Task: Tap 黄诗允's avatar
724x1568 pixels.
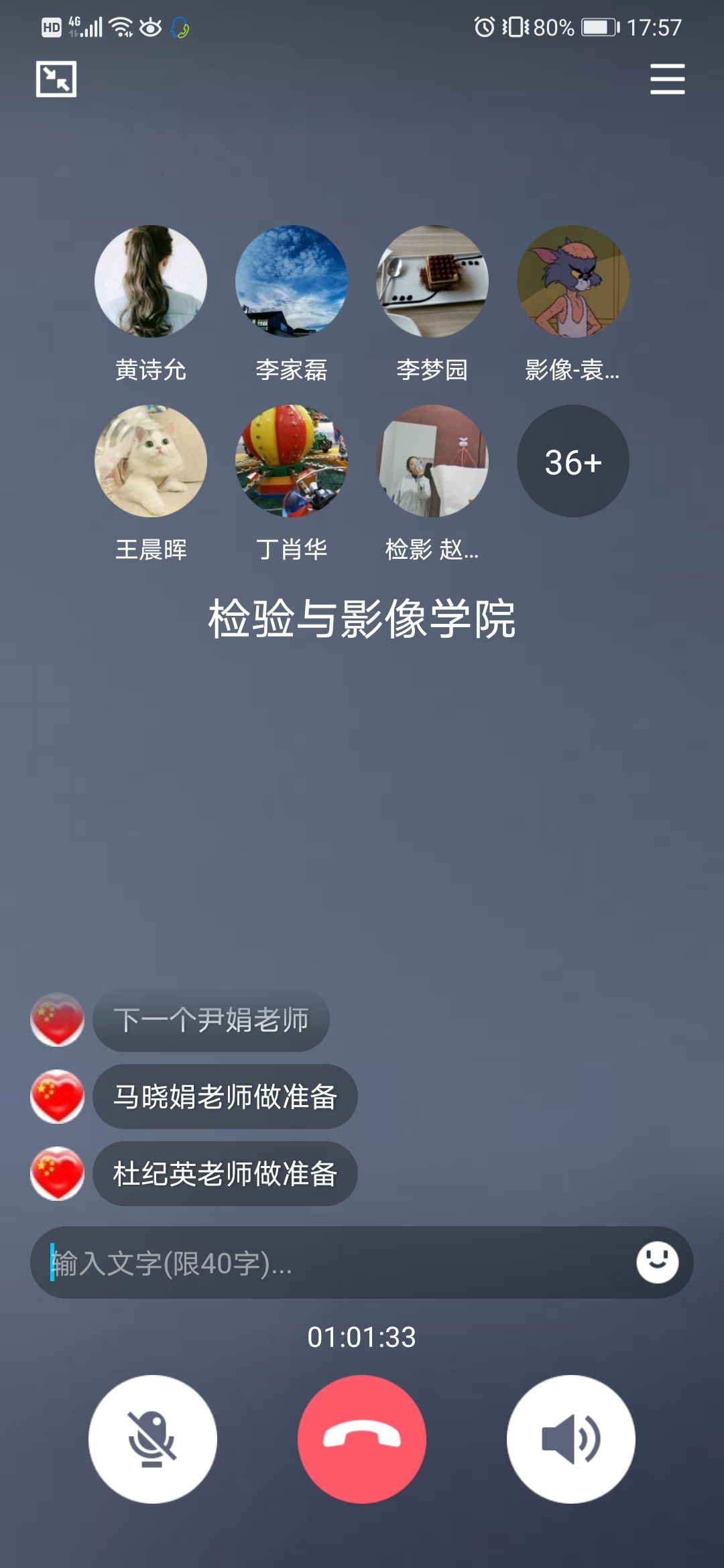Action: 151,281
